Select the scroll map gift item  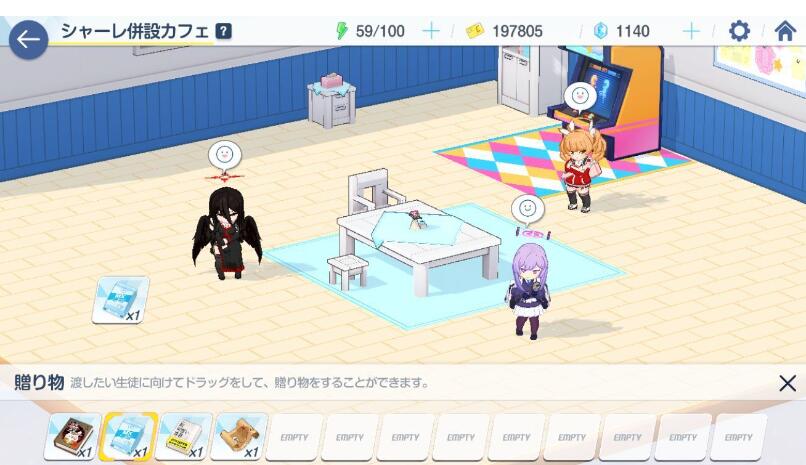point(239,436)
